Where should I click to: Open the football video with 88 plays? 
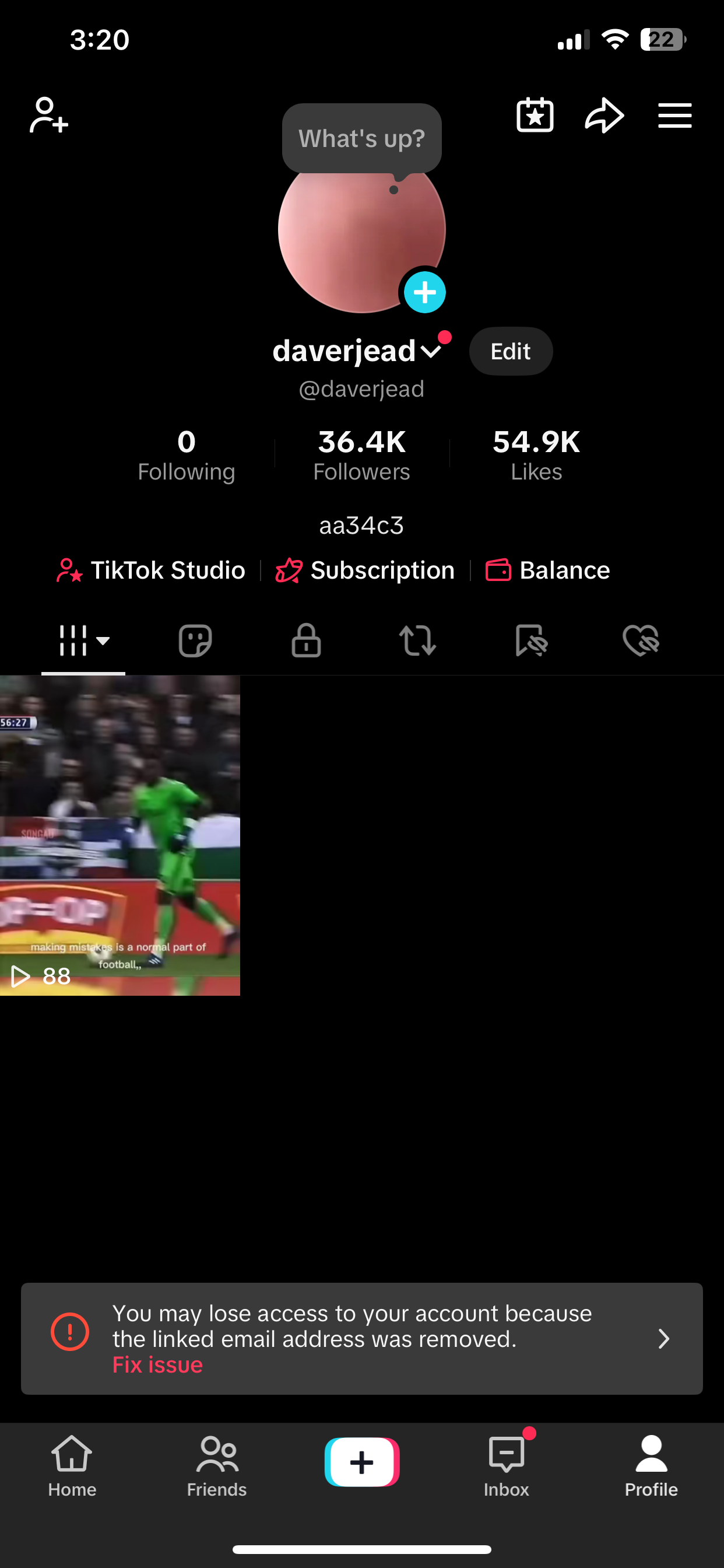[x=120, y=835]
